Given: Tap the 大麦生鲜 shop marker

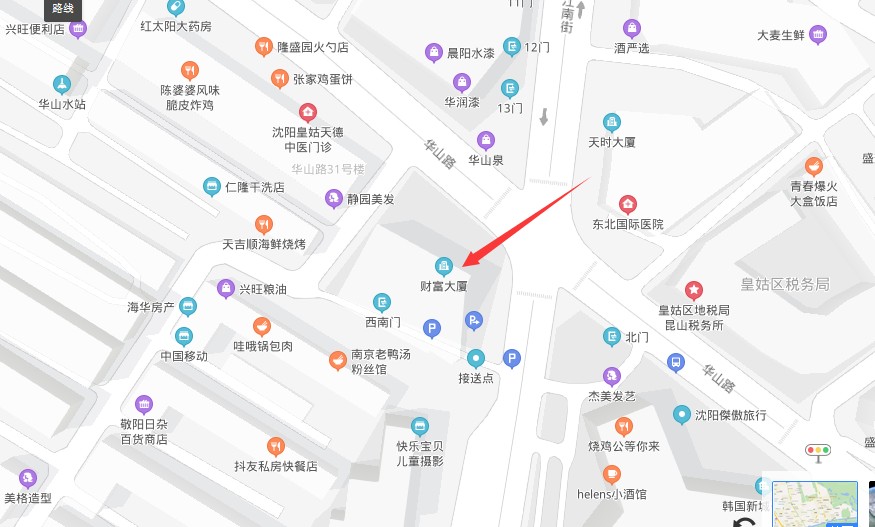Looking at the screenshot, I should [x=818, y=35].
